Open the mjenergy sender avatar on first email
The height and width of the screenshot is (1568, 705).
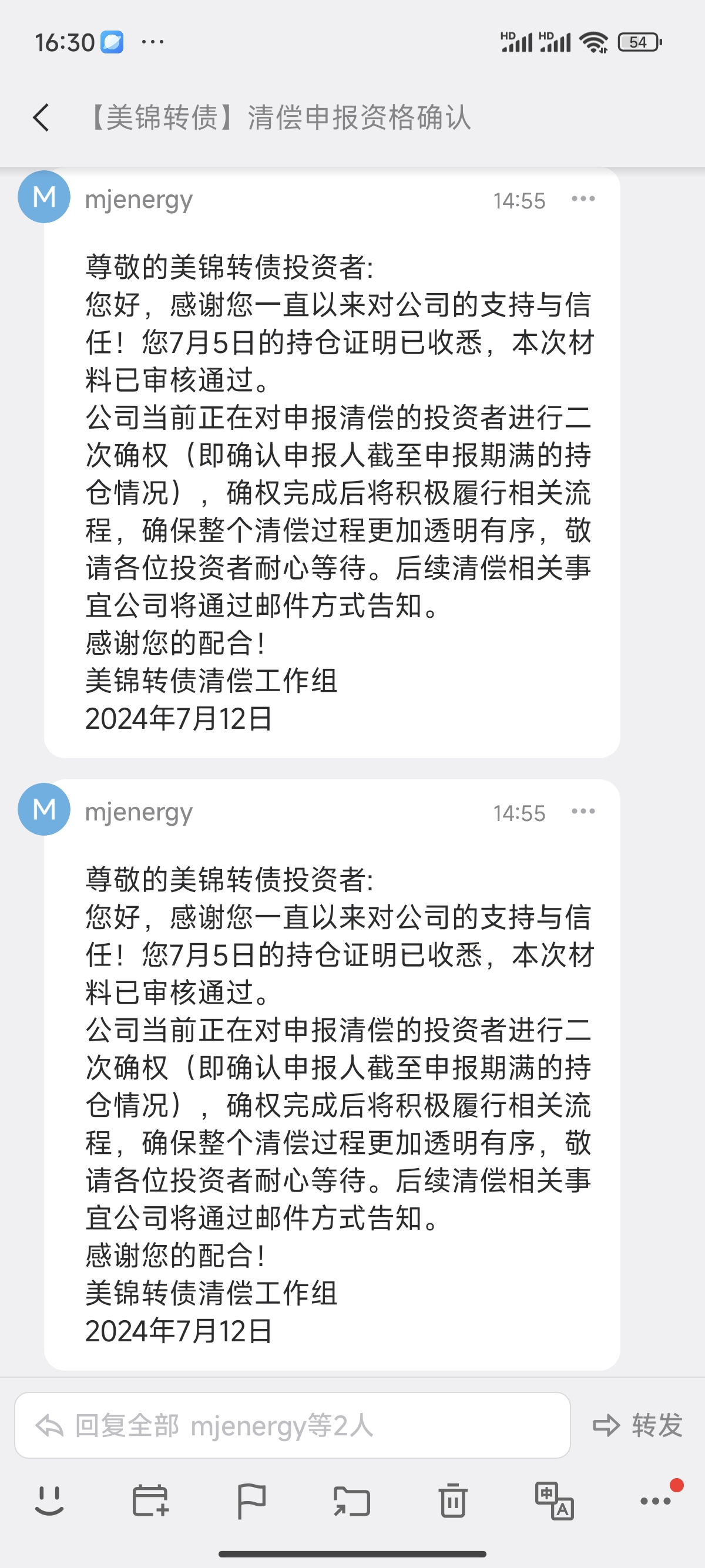click(x=44, y=197)
